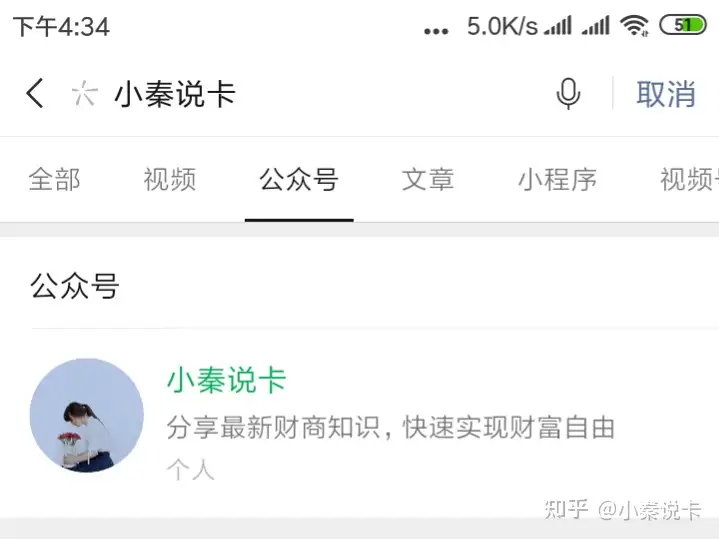
Task: Switch to the 文章 tab
Action: coord(428,180)
